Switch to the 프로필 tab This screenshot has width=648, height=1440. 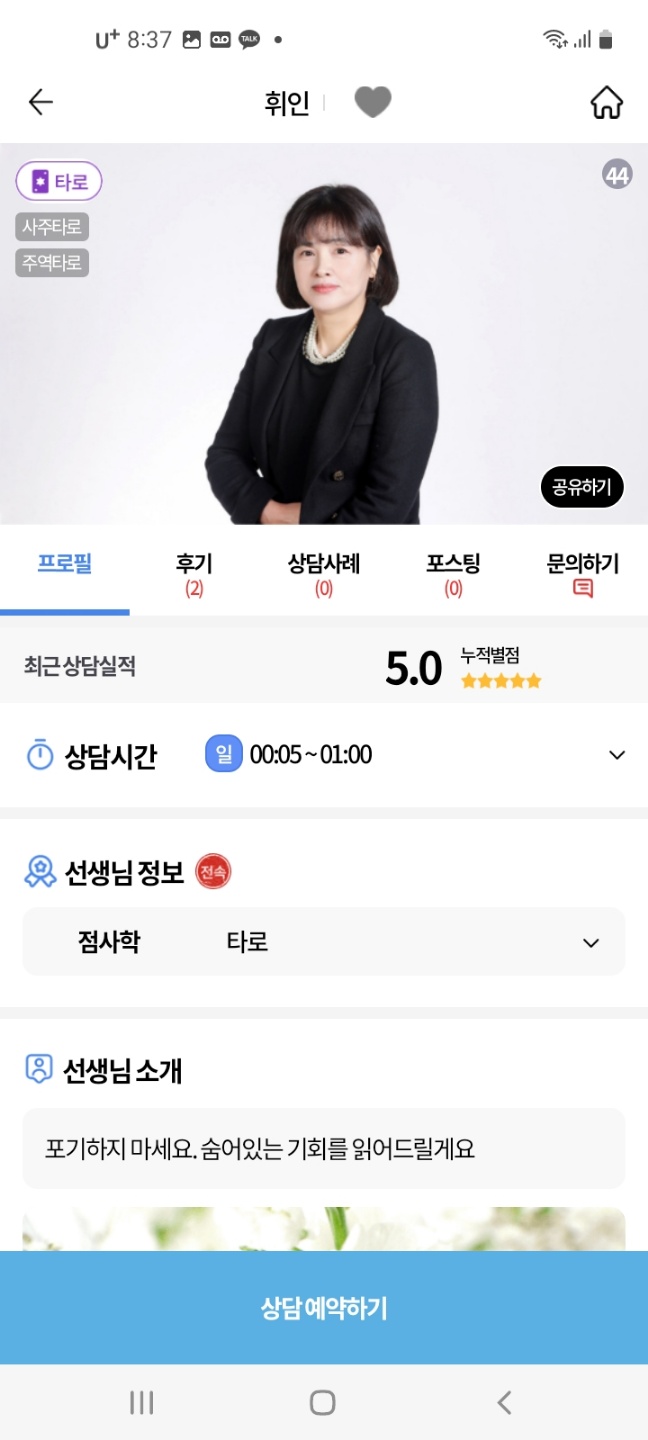(x=65, y=565)
